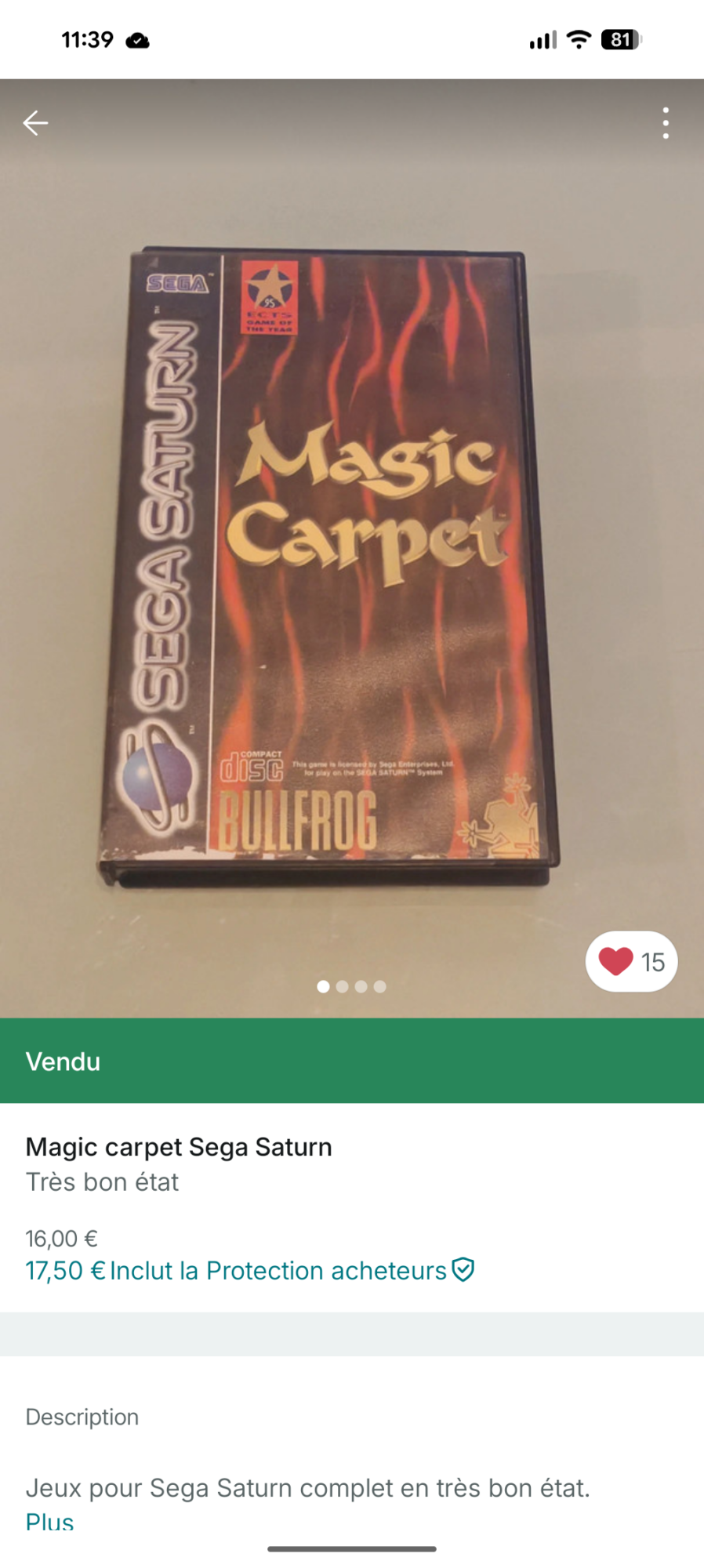Tap the heart favorite button with 15
The width and height of the screenshot is (704, 1568).
point(631,961)
